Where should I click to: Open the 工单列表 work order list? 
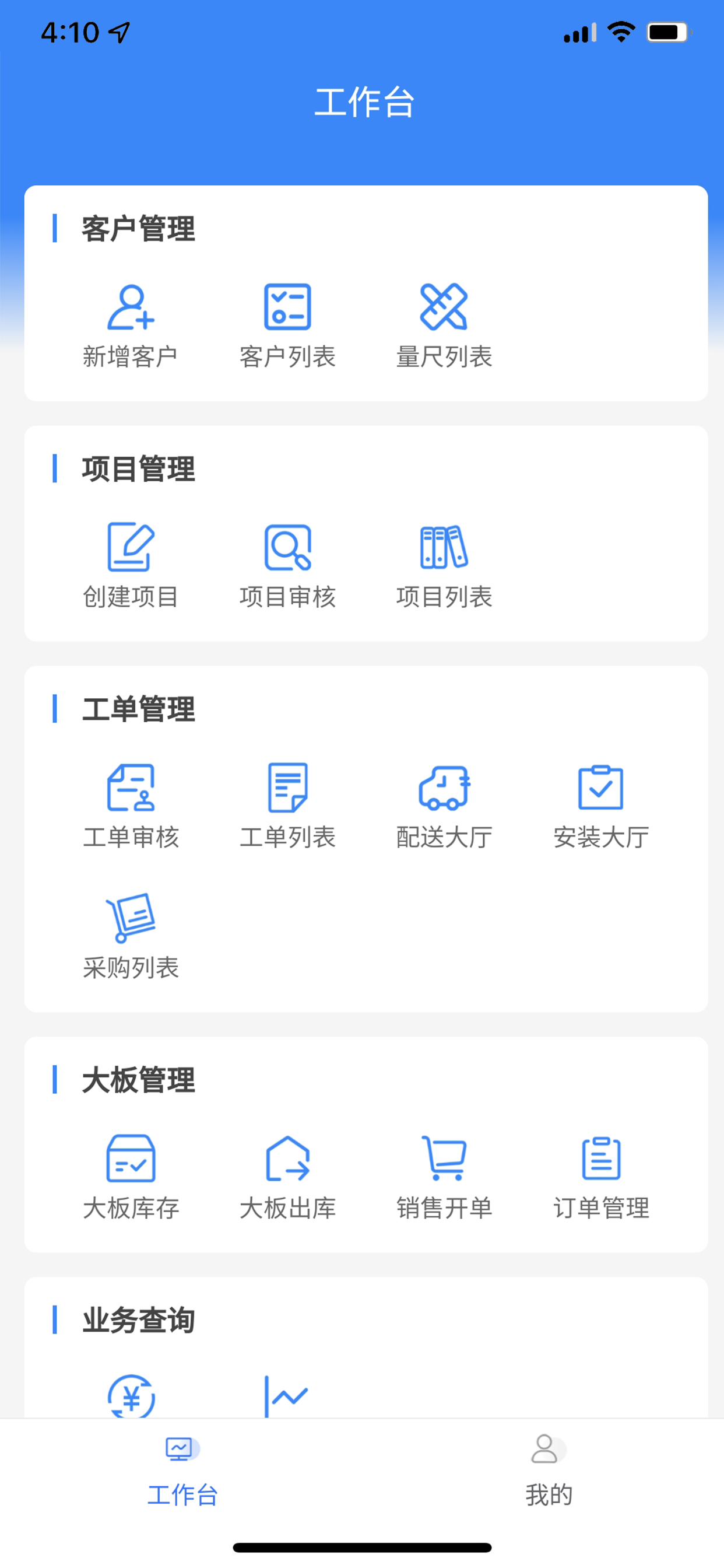point(287,806)
